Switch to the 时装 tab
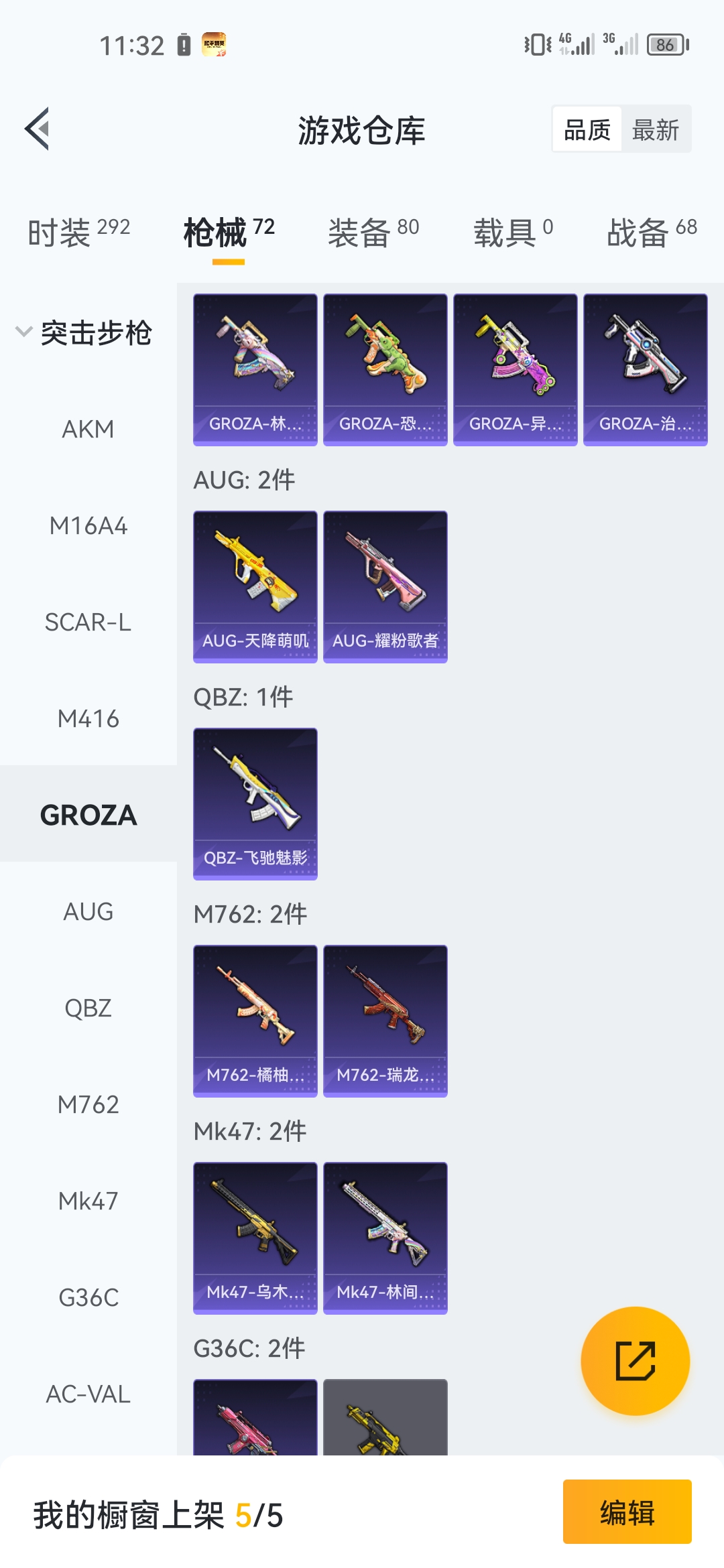 pos(78,232)
